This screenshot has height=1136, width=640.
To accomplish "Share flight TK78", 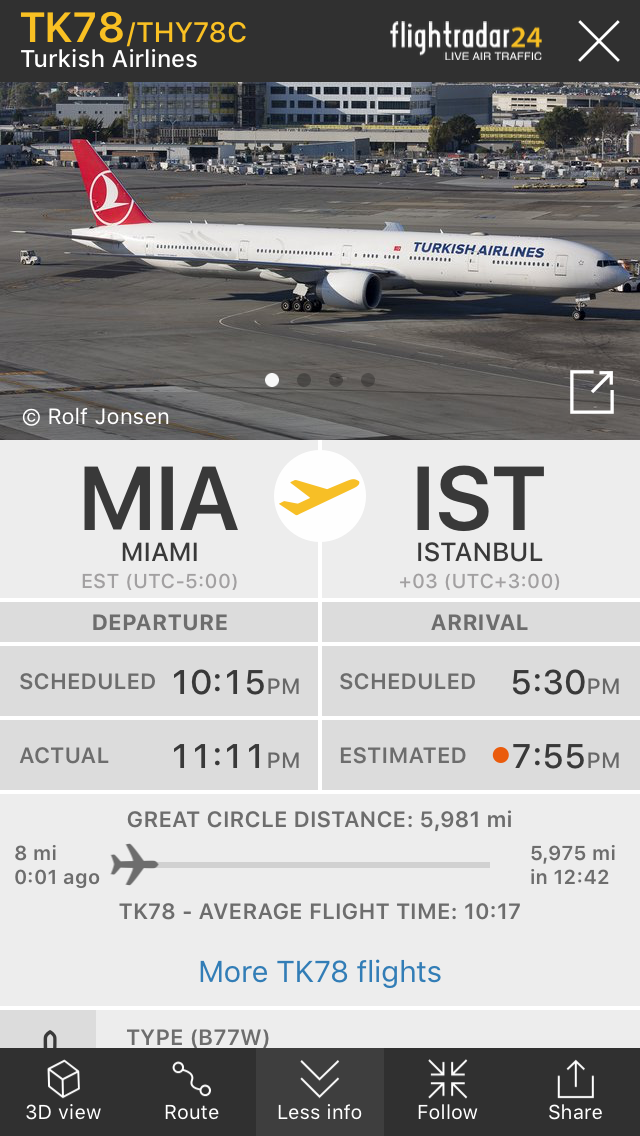I will coord(575,1092).
